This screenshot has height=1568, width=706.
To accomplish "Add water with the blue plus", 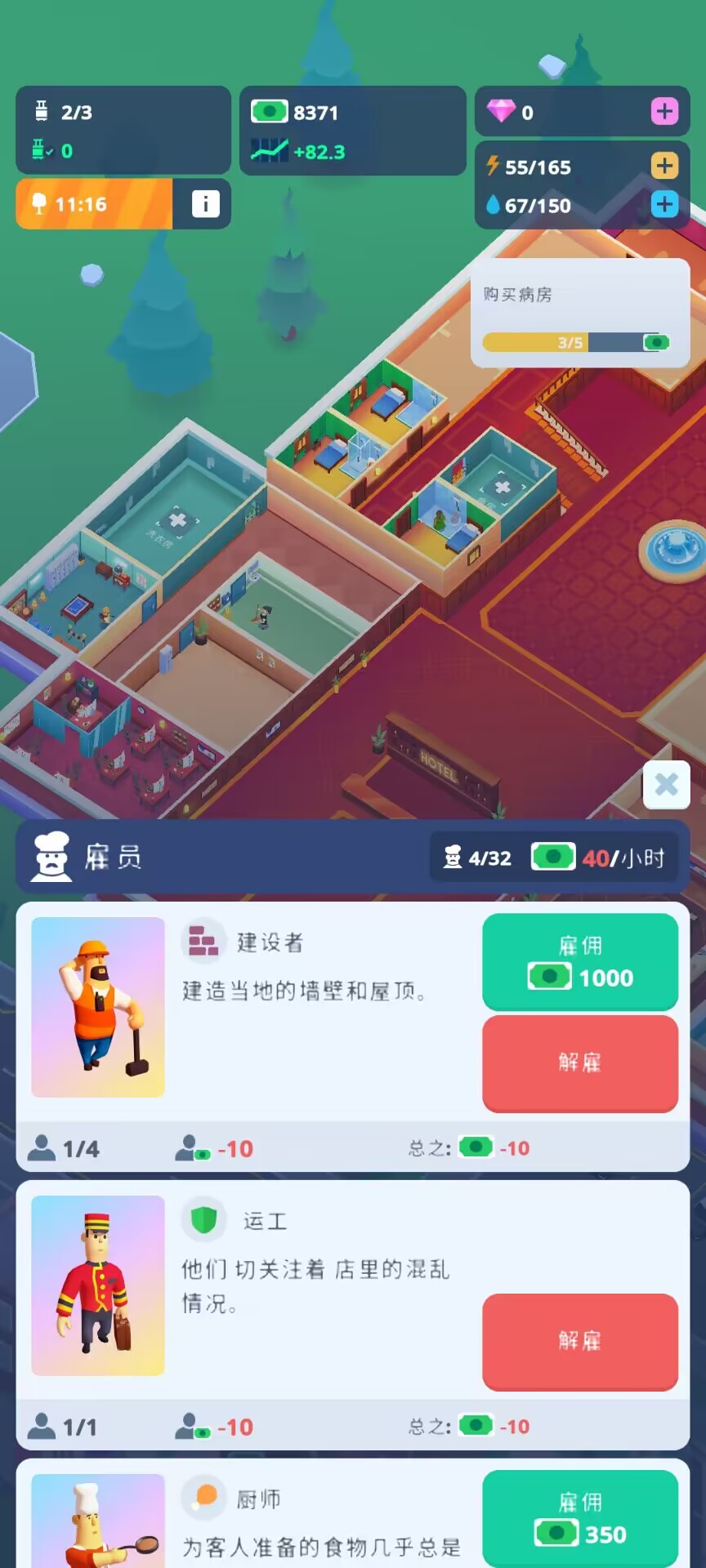I will [664, 204].
